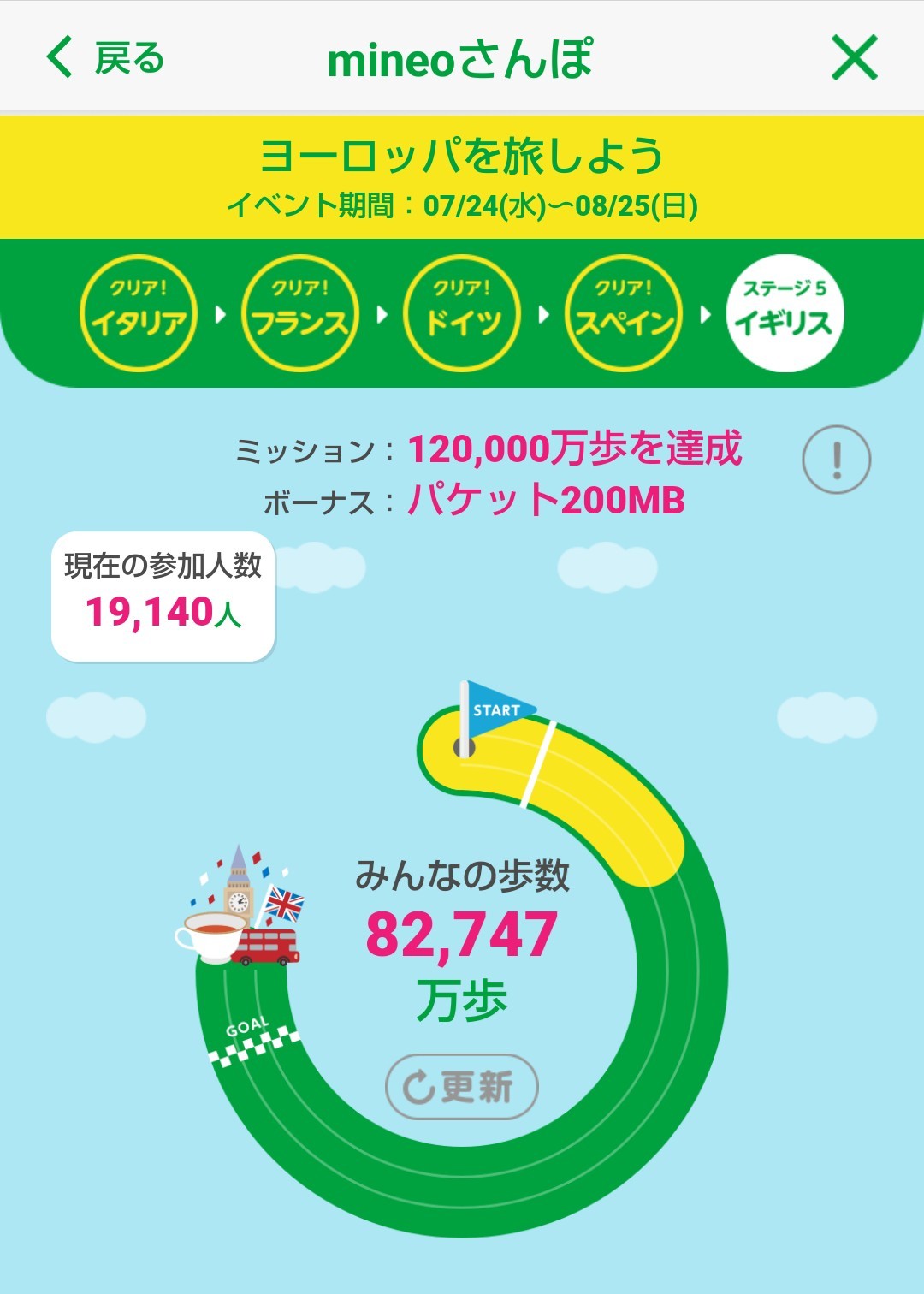Refresh step count with 更新 button
924x1294 pixels.
pyautogui.click(x=461, y=1086)
